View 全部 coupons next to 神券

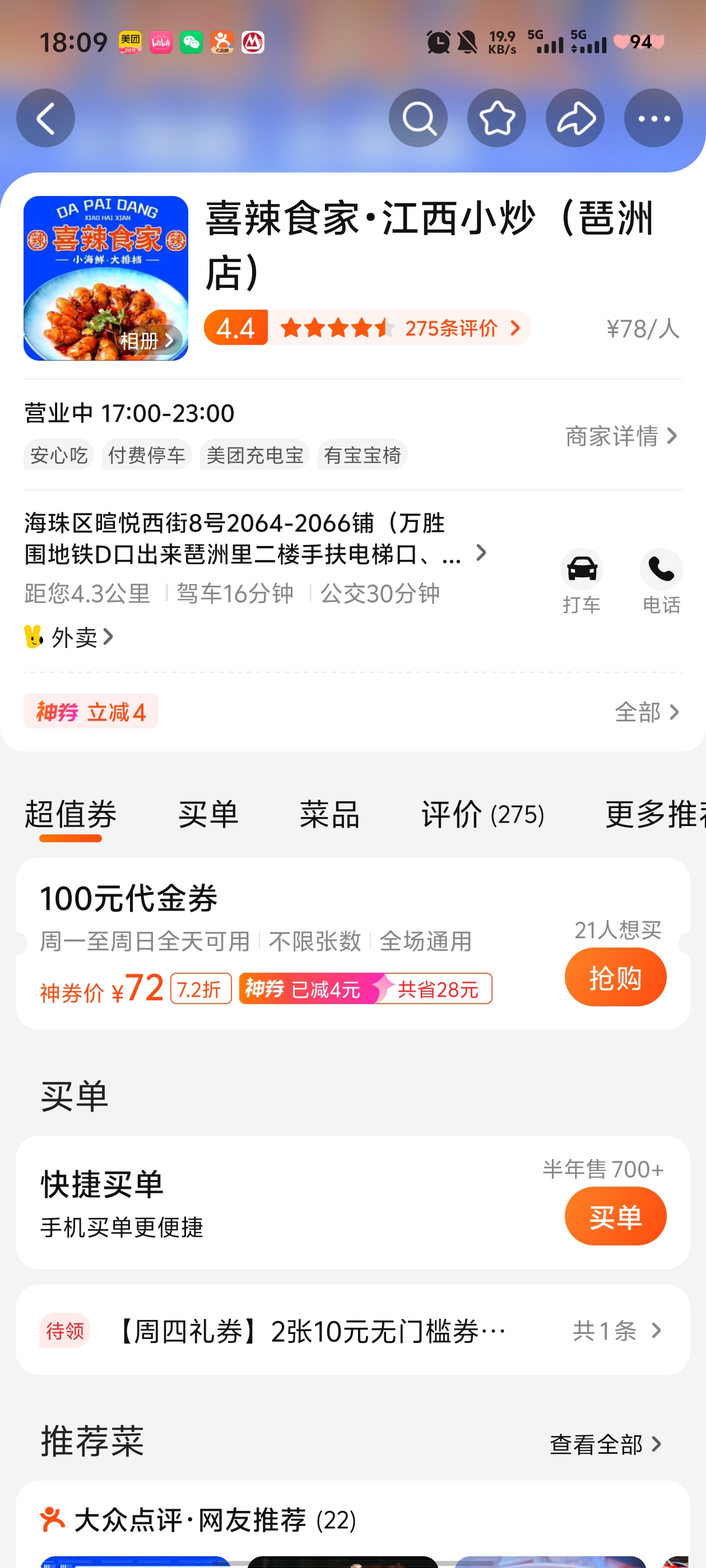coord(646,712)
